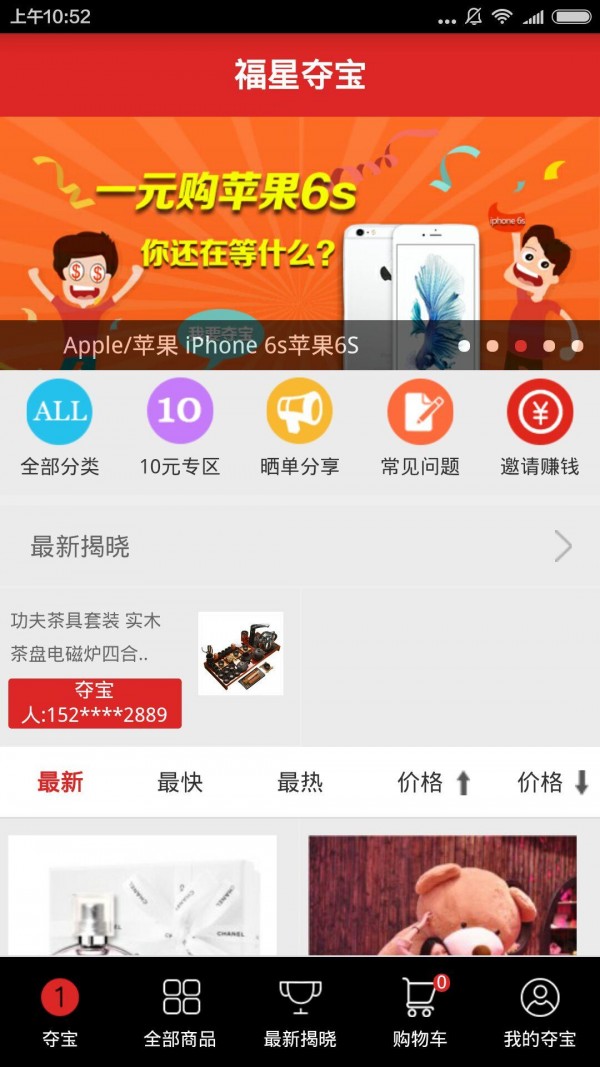
Task: Switch to 最新 sort tab
Action: pos(60,782)
